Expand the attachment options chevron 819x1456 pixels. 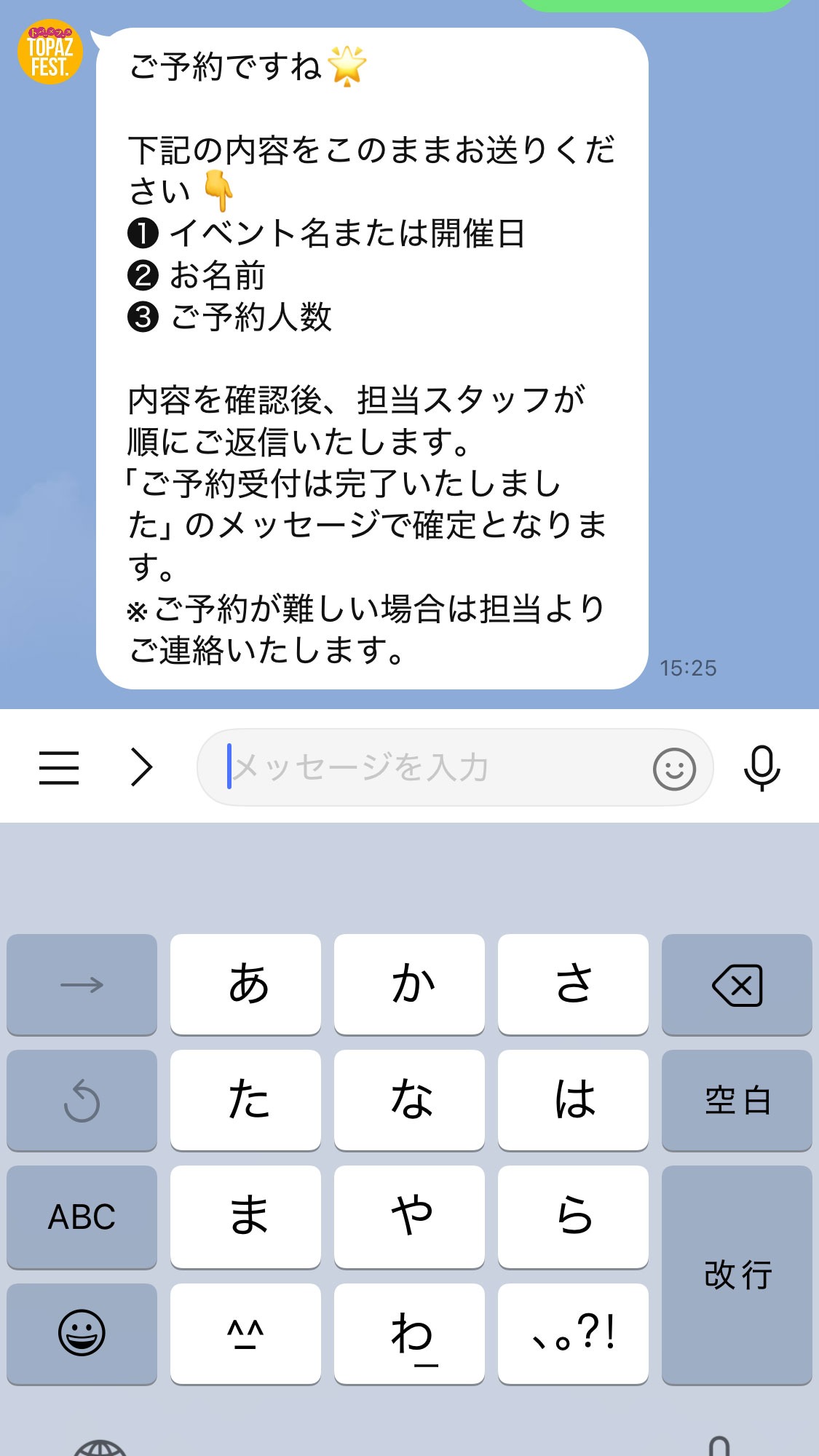pyautogui.click(x=141, y=767)
